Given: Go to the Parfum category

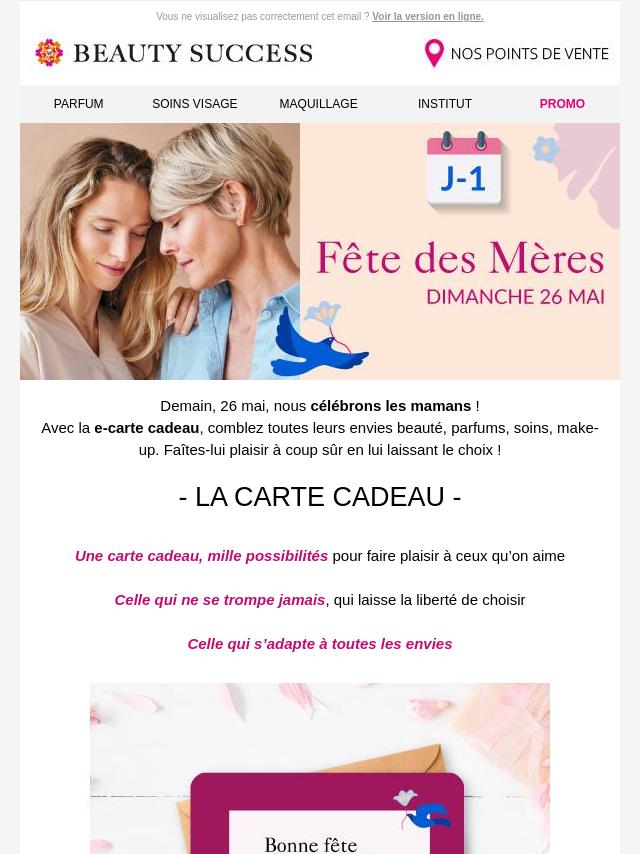Looking at the screenshot, I should point(78,104).
